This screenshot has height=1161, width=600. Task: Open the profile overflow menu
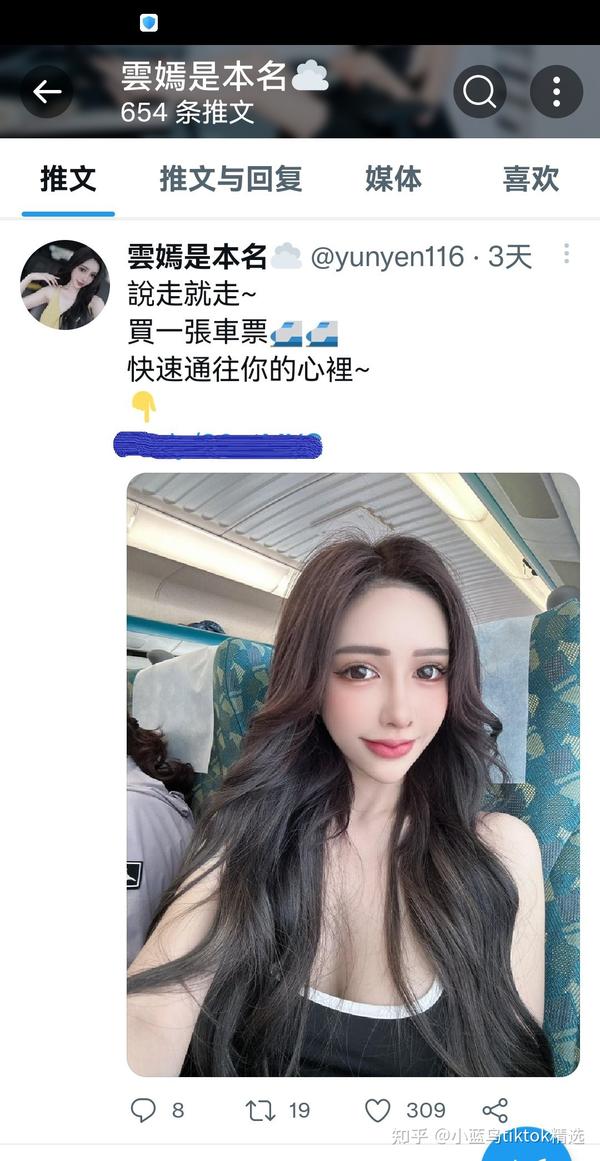(x=556, y=92)
